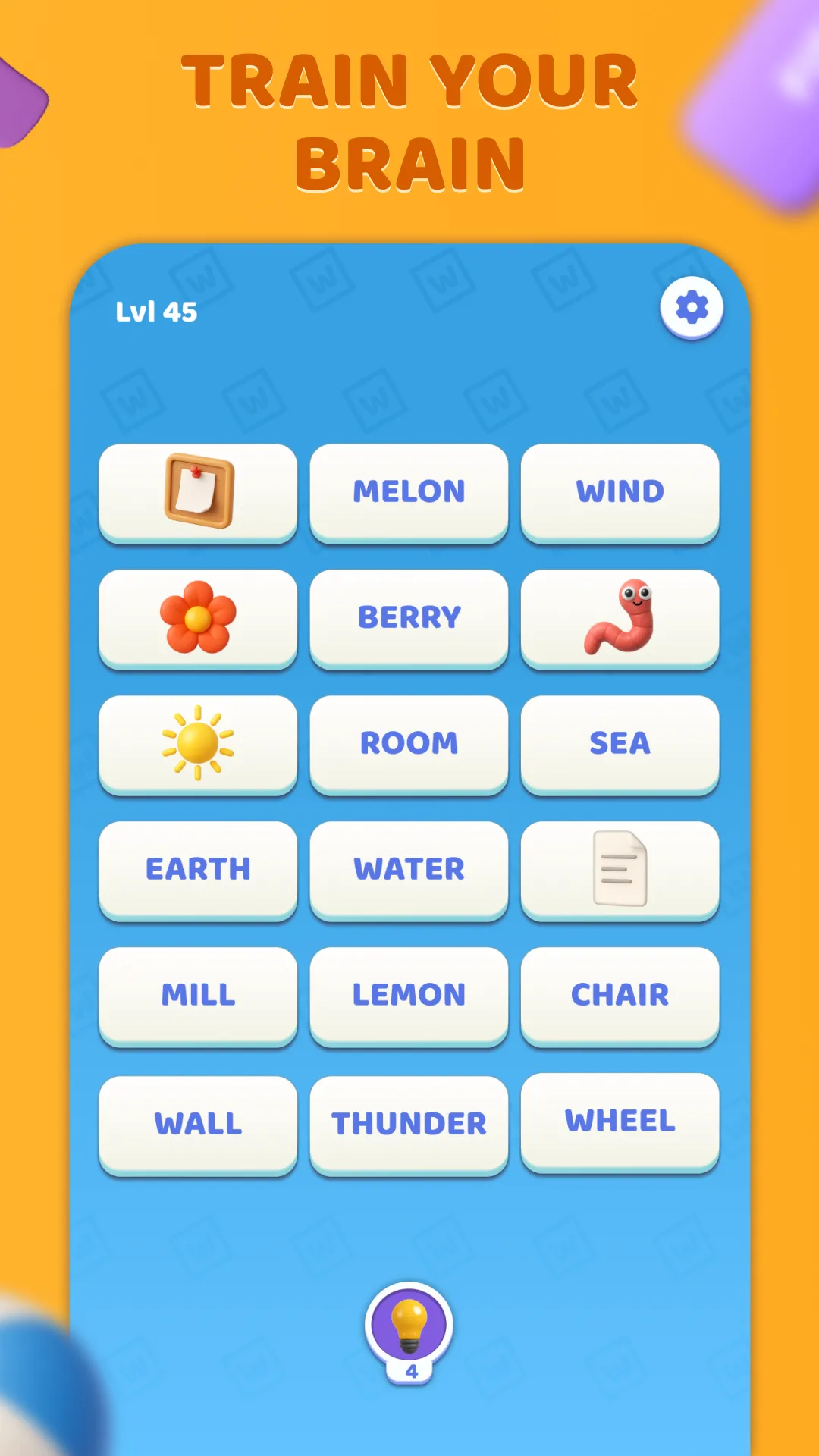The image size is (819, 1456).
Task: Select the paper document tile
Action: [x=620, y=870]
